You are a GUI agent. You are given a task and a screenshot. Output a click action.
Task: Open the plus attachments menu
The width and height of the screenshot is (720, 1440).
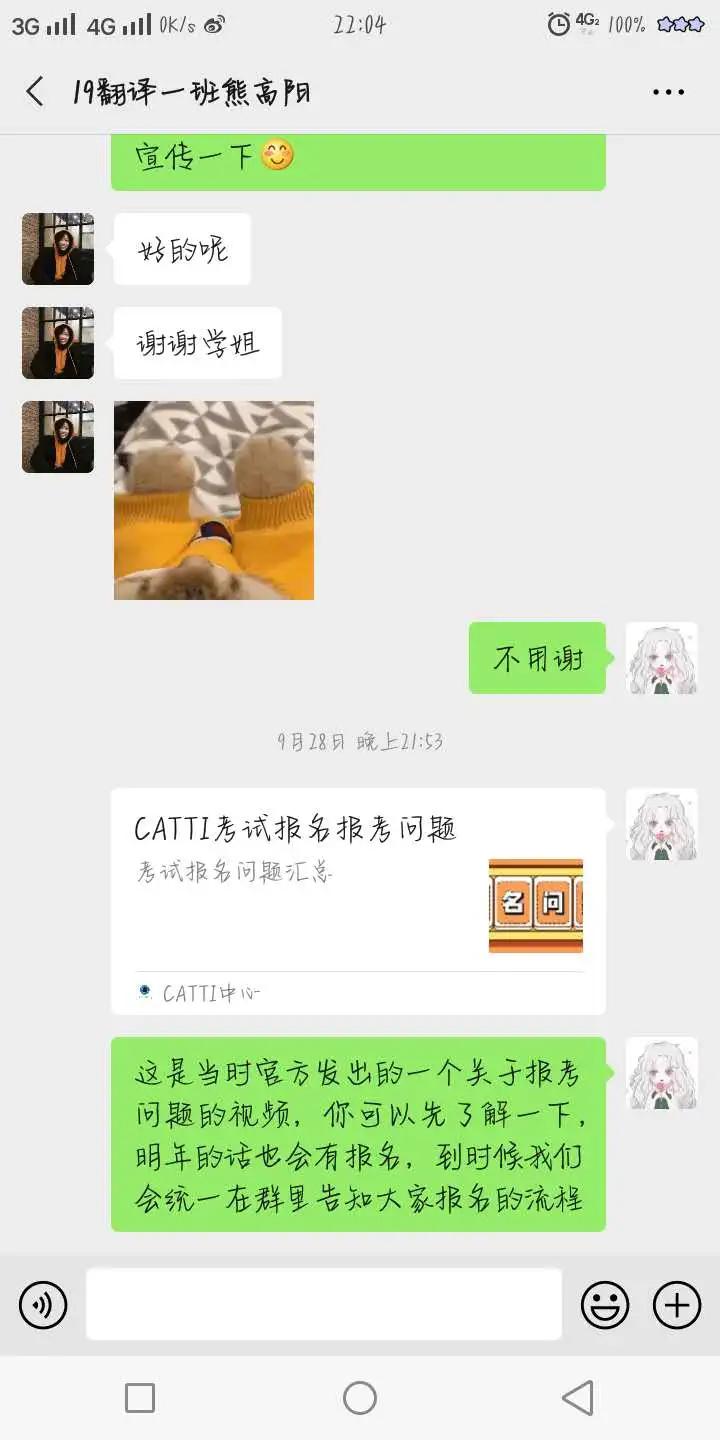(x=677, y=1305)
